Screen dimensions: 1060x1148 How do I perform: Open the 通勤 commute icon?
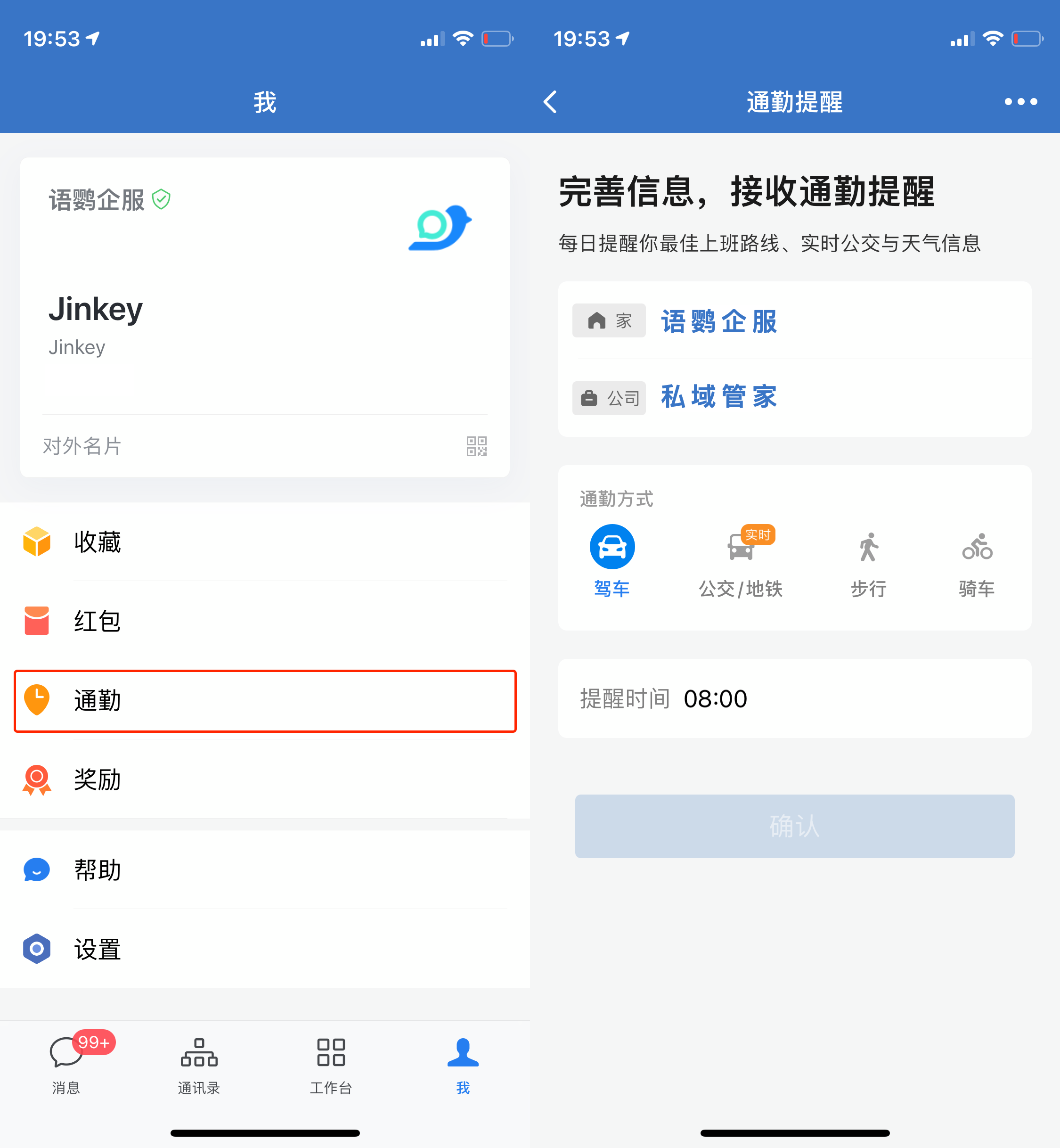click(36, 700)
